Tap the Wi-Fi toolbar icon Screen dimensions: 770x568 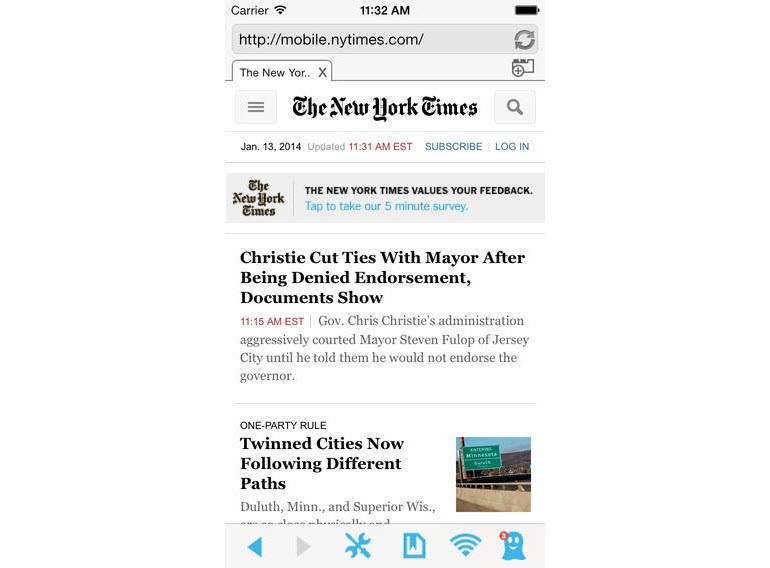pos(465,545)
